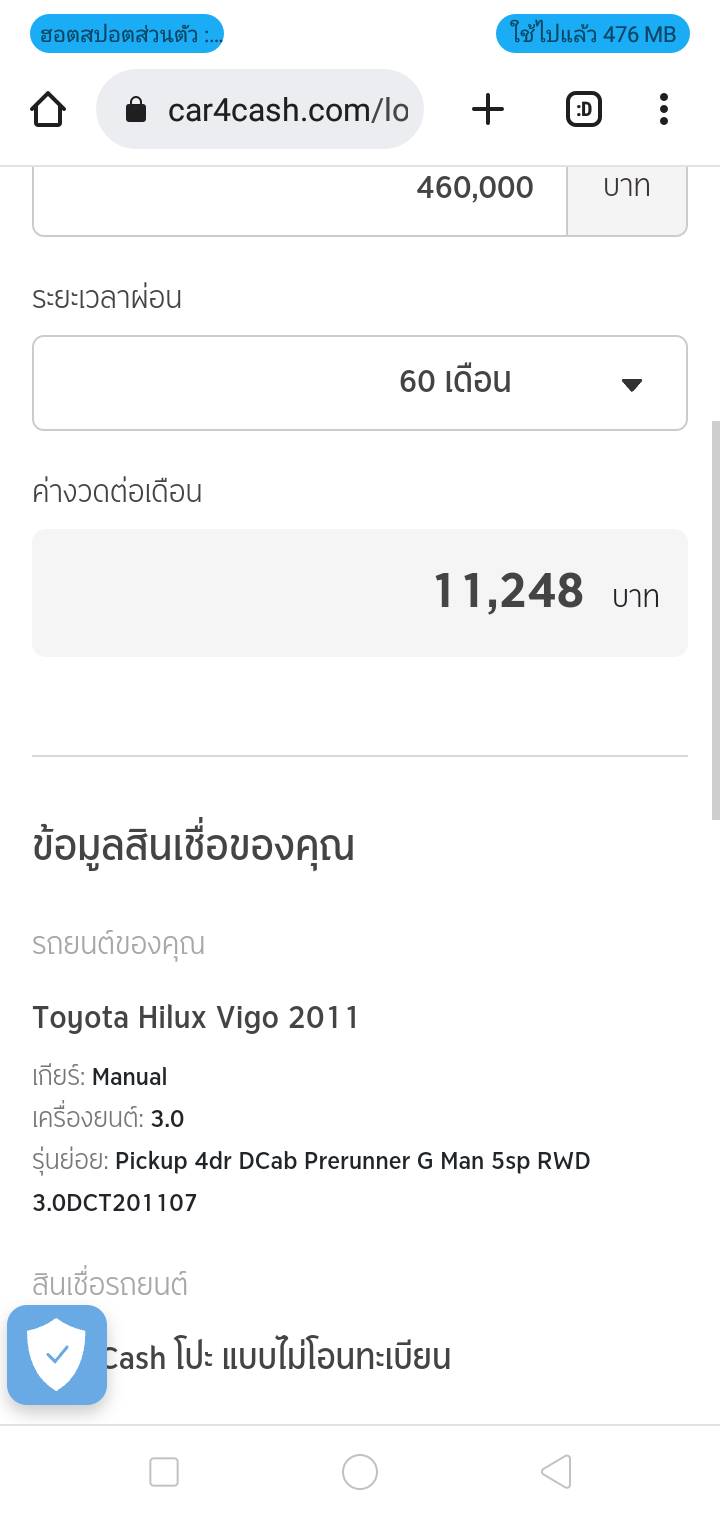This screenshot has width=720, height=1520.
Task: Expand the 60 เดือน installment period dropdown
Action: [x=360, y=382]
